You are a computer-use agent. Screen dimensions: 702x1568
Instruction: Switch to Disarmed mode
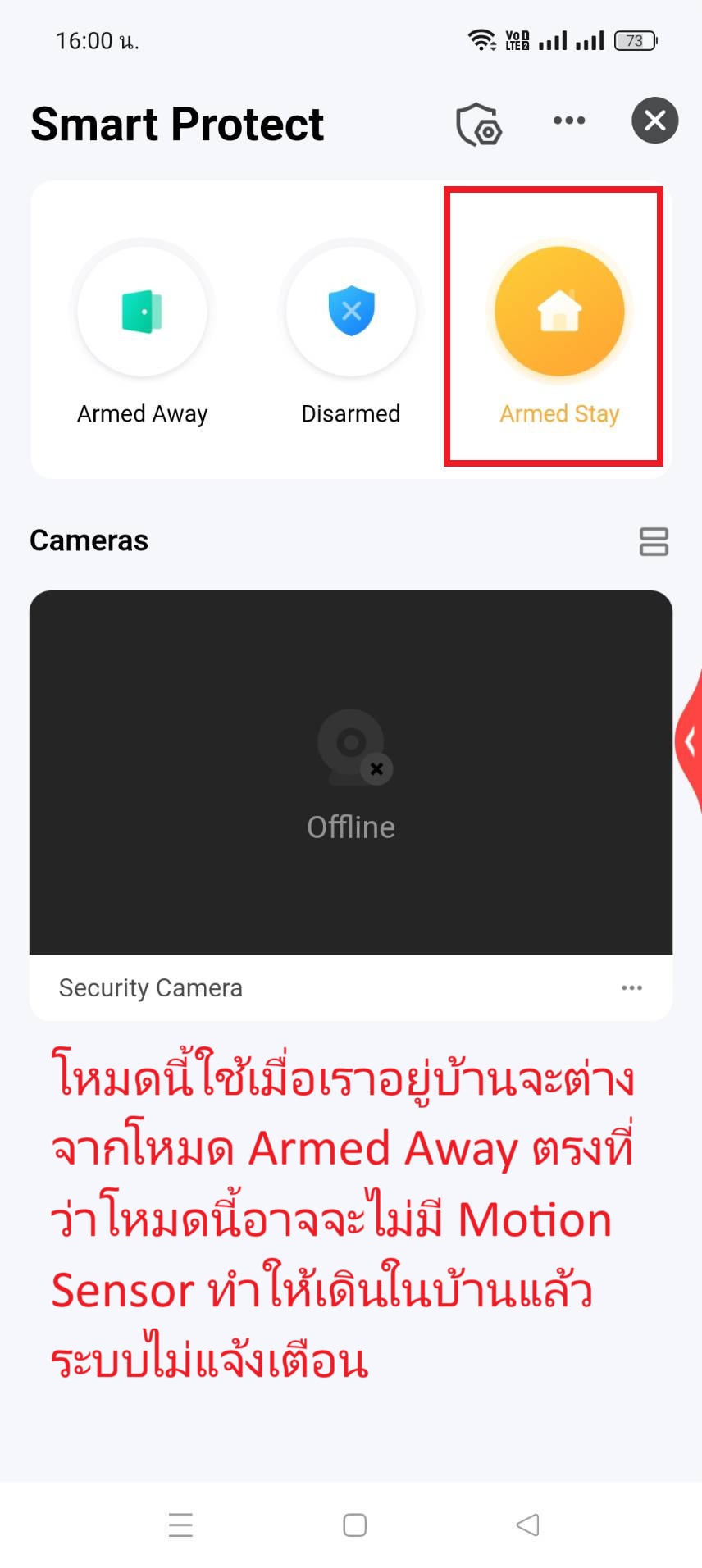[351, 312]
